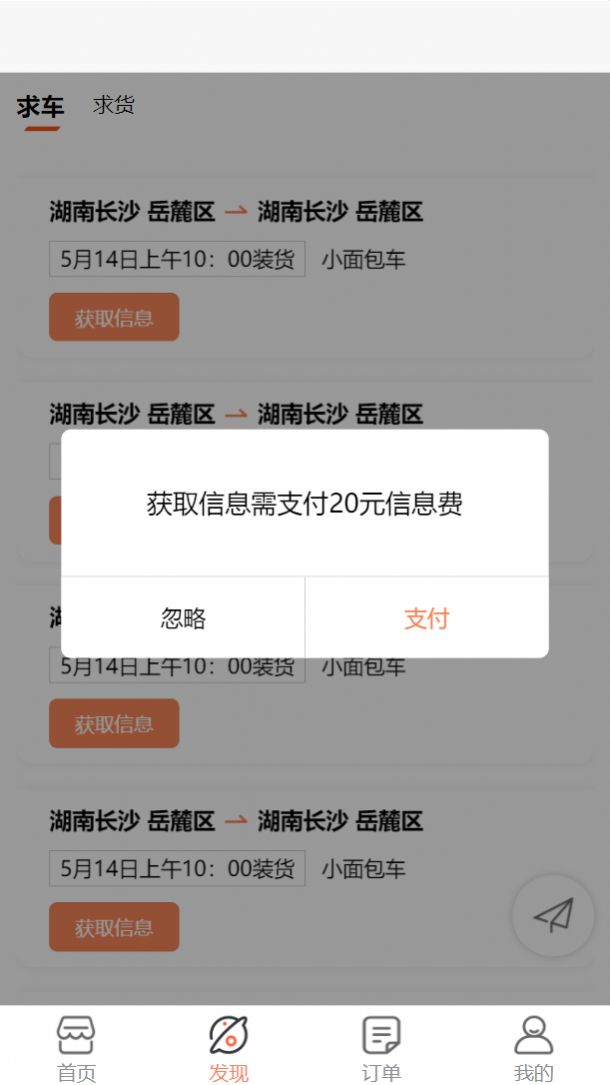
Task: Tap 支付 to pay the fee
Action: click(426, 618)
